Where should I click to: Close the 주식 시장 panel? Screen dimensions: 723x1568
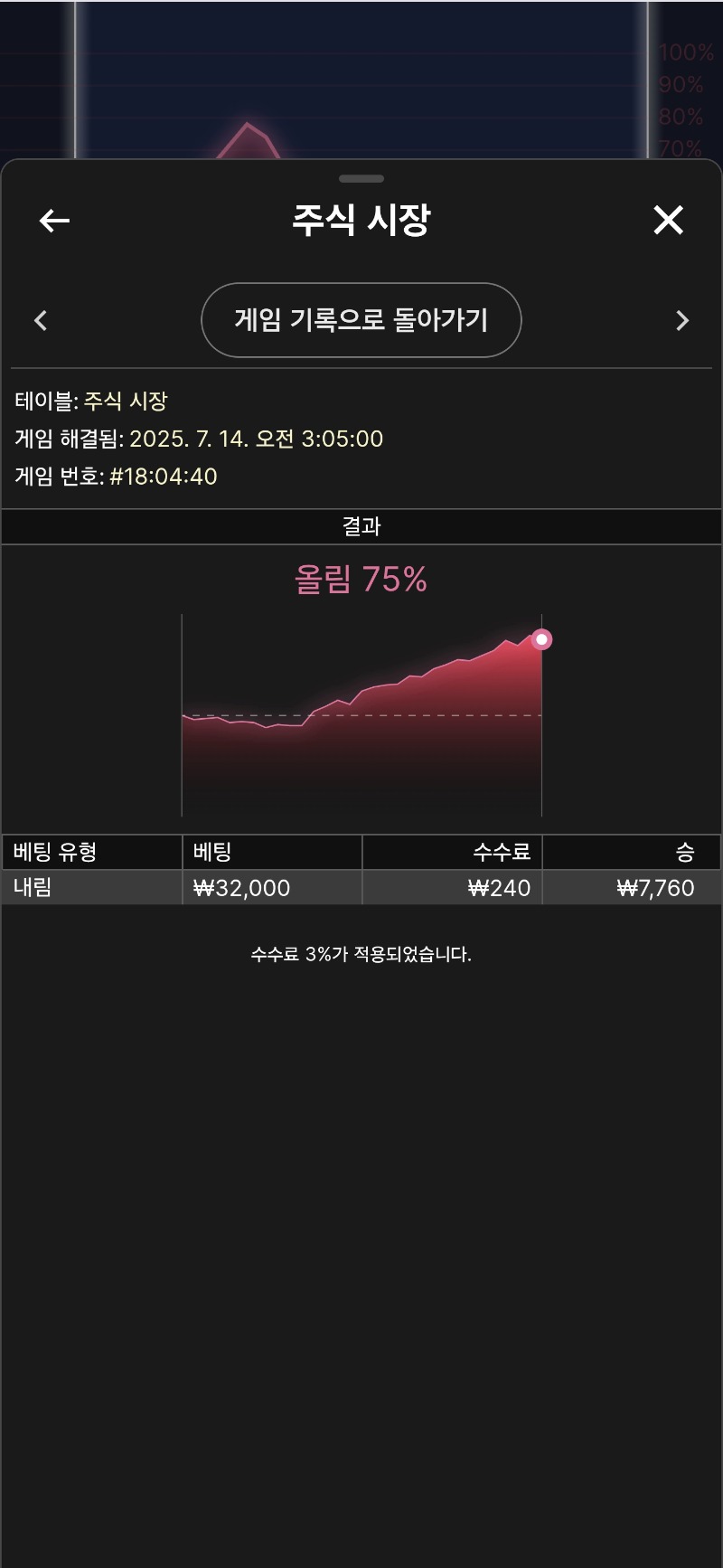pos(668,220)
